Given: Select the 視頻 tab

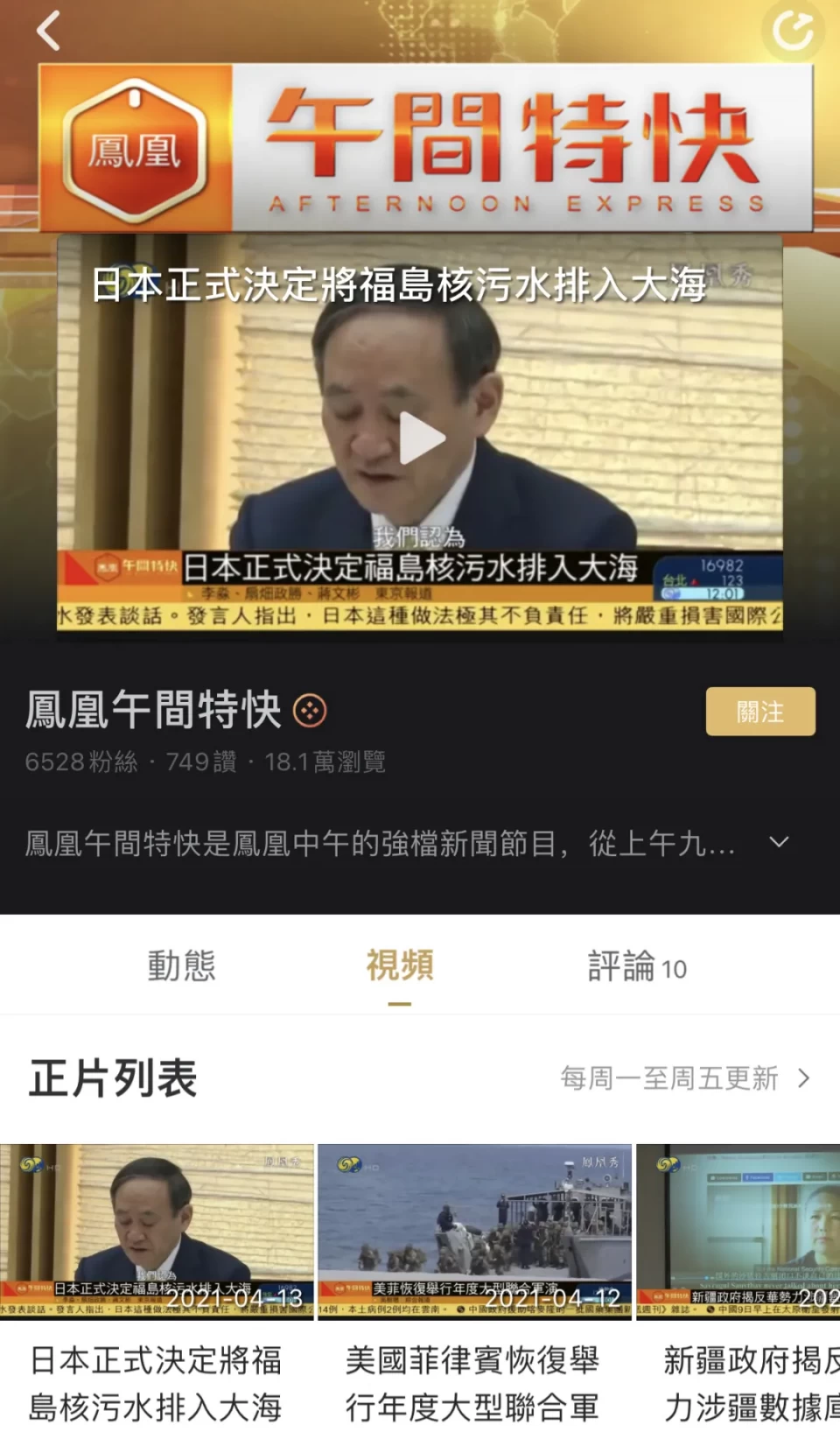Looking at the screenshot, I should 400,966.
